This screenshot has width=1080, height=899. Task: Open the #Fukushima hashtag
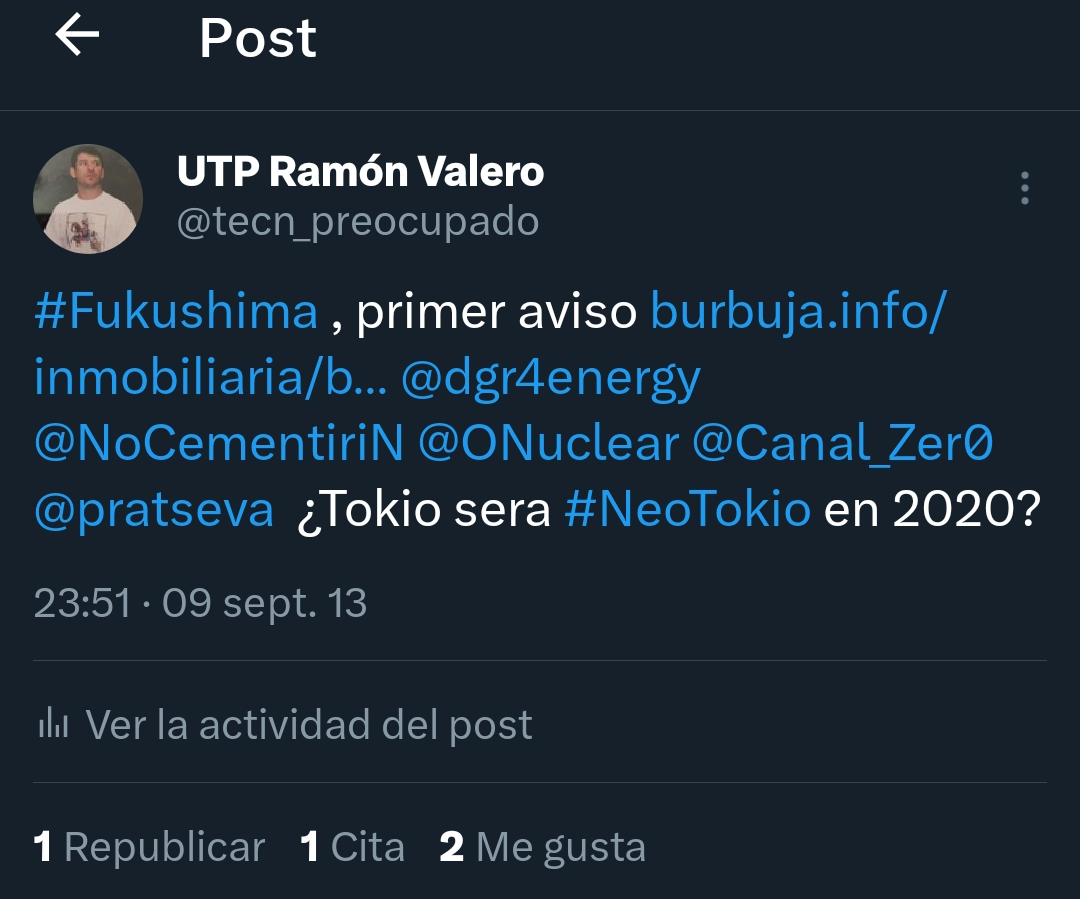[176, 312]
